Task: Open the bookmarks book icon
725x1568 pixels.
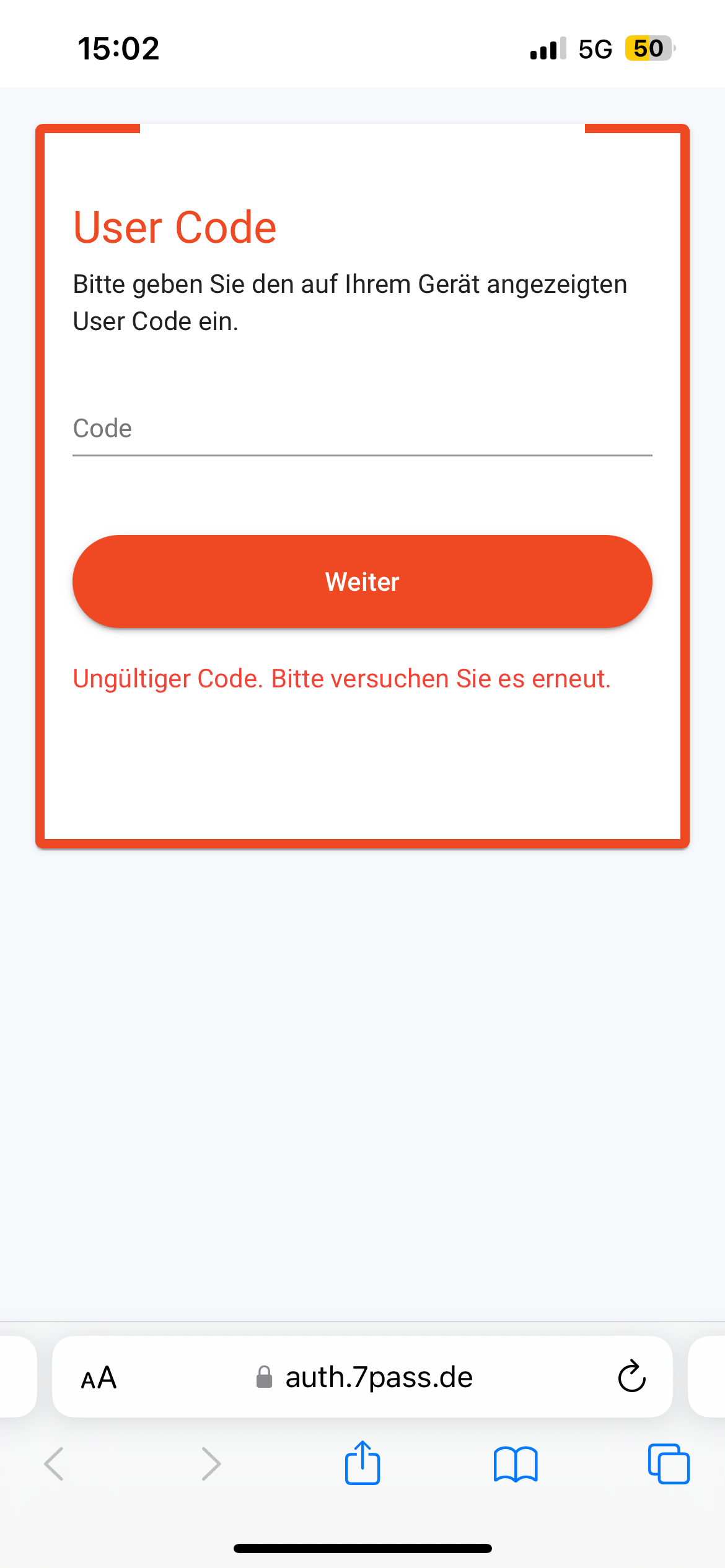Action: coord(516,1465)
